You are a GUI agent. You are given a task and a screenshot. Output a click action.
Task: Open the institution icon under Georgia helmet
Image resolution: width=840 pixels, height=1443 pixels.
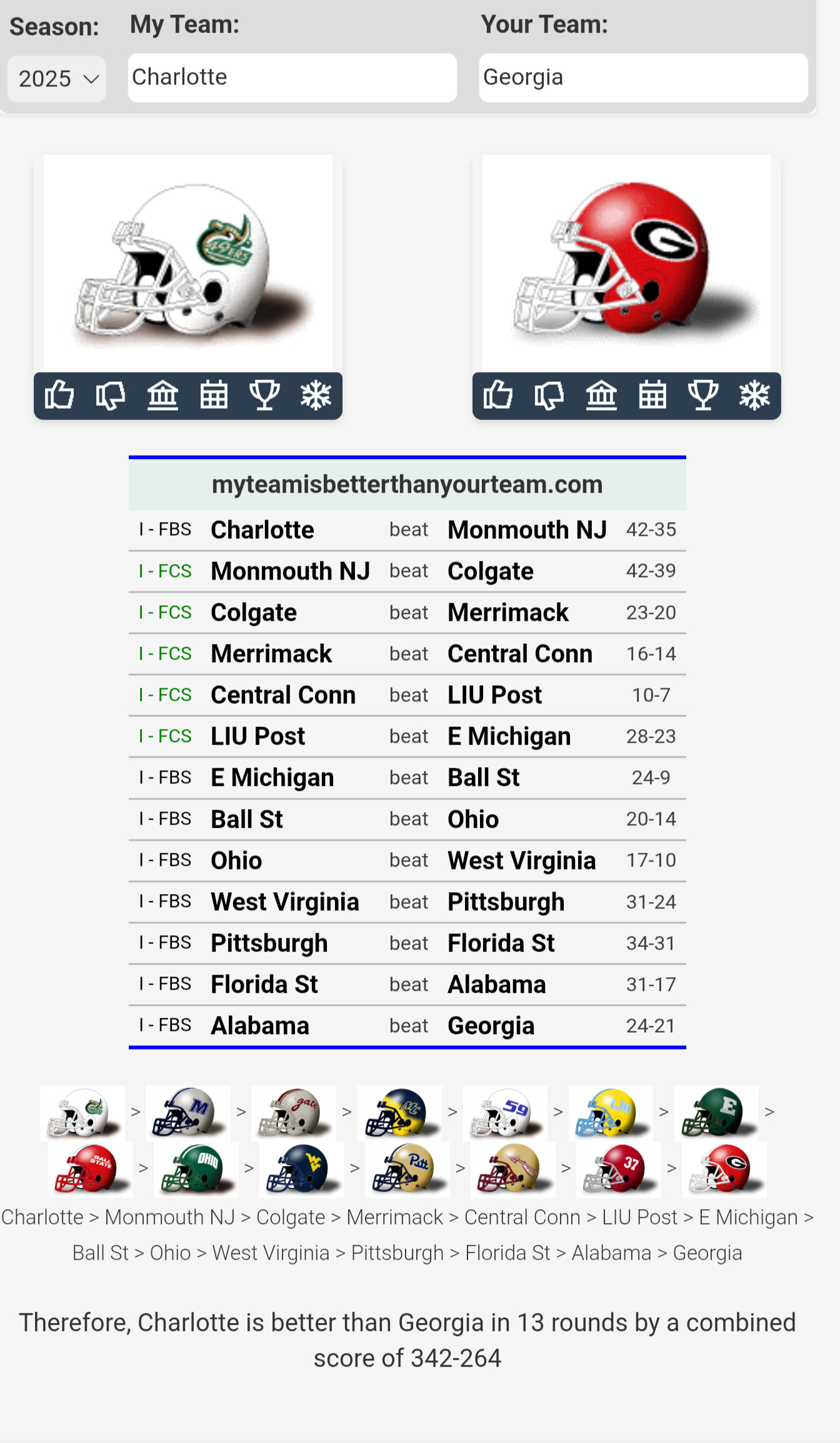click(601, 395)
